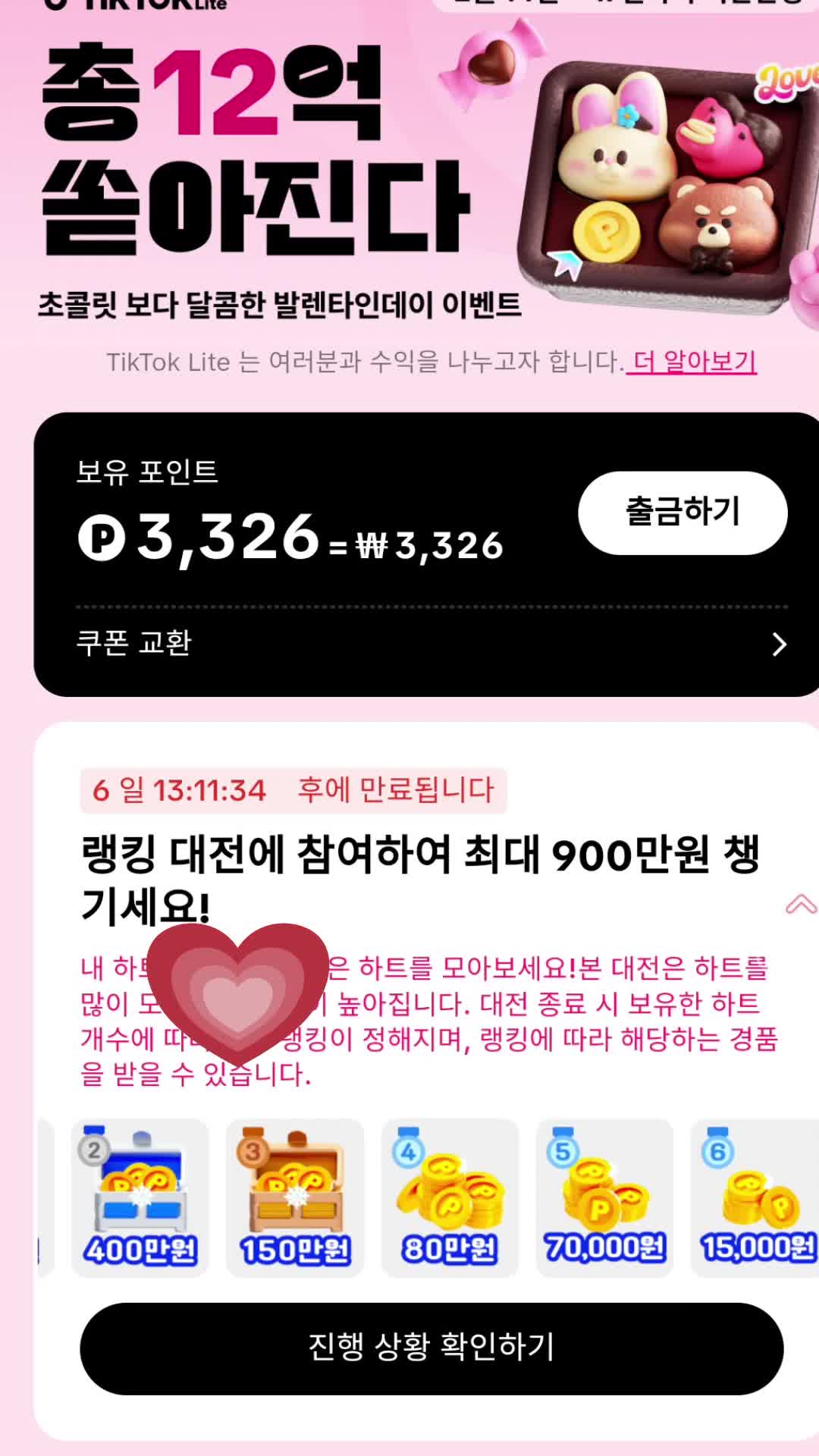
Task: Select the 70,000원 fifth-place prize card
Action: [604, 1197]
